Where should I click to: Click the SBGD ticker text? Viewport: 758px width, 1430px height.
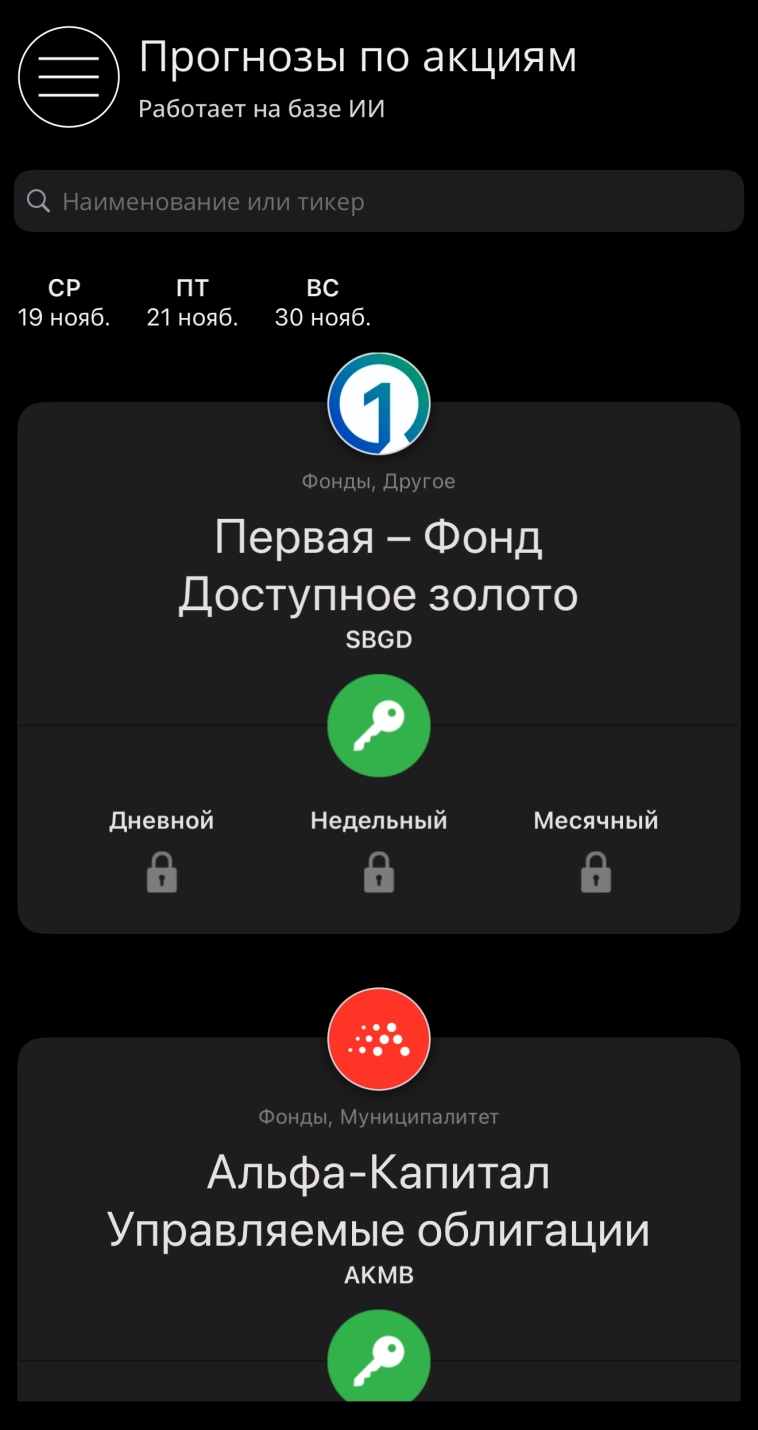pyautogui.click(x=379, y=639)
